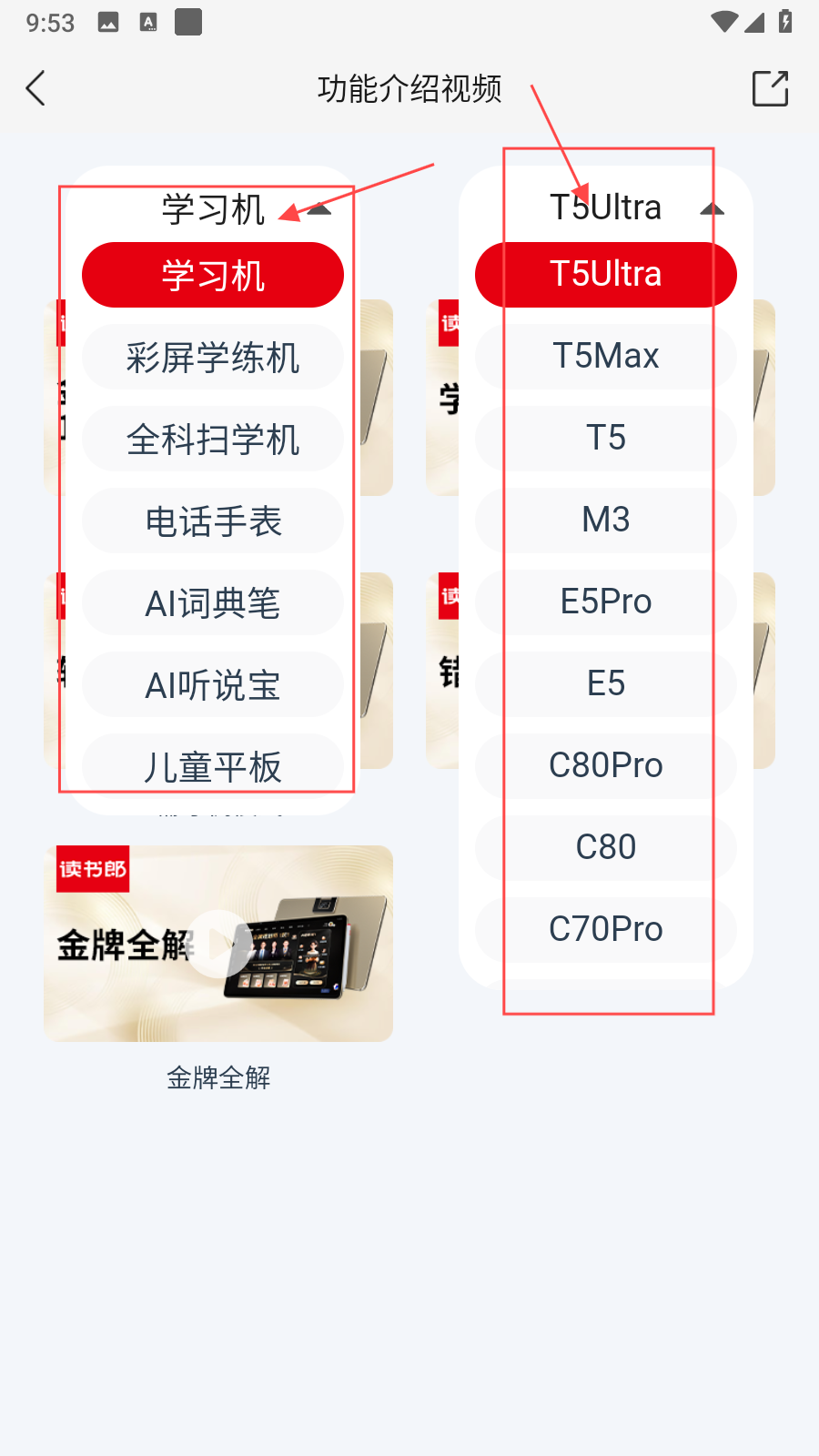Choose T5 from model list
Viewport: 819px width, 1456px height.
pyautogui.click(x=606, y=438)
